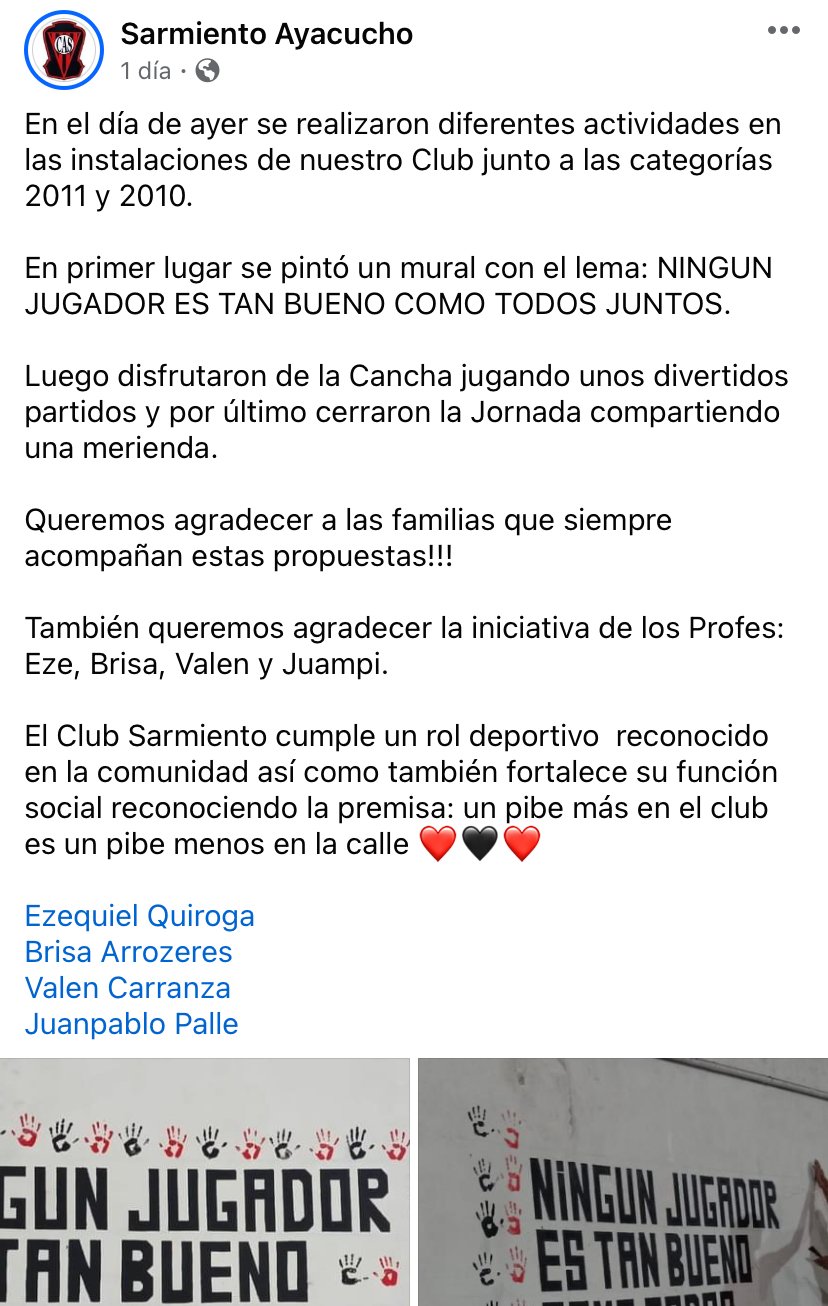The width and height of the screenshot is (828, 1306).
Task: Open the post's three-dot options menu
Action: [783, 31]
